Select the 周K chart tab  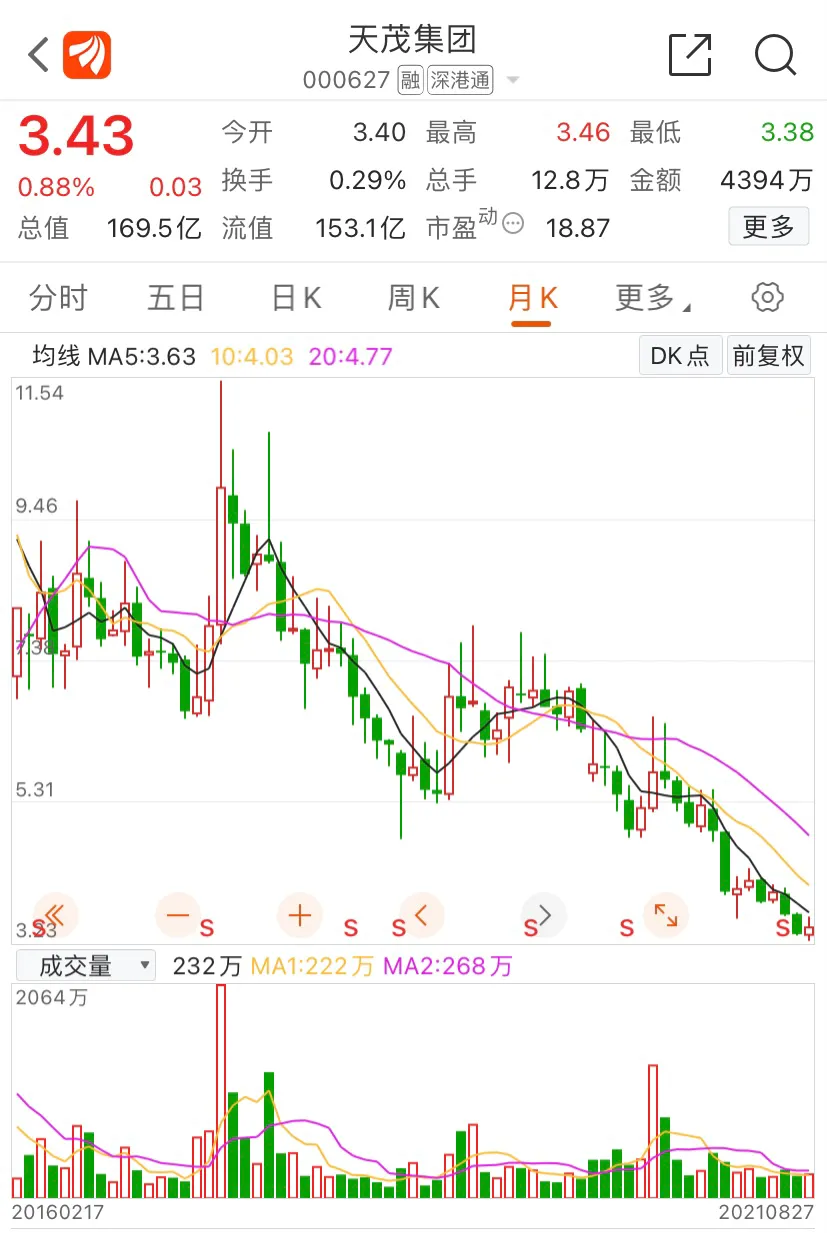(x=413, y=298)
